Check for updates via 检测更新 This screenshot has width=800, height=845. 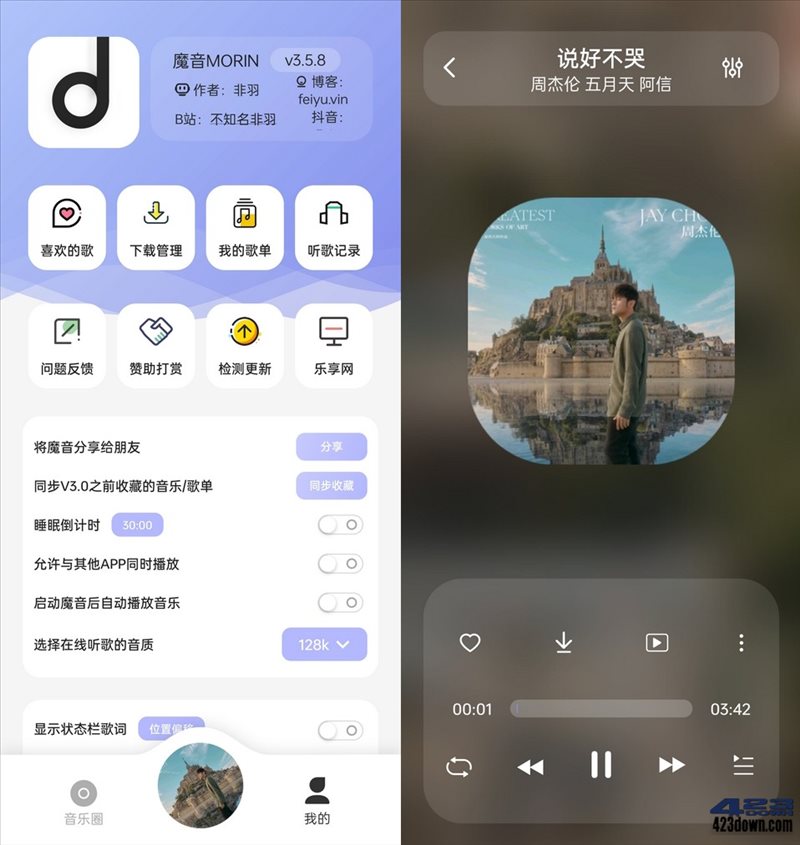click(x=244, y=346)
